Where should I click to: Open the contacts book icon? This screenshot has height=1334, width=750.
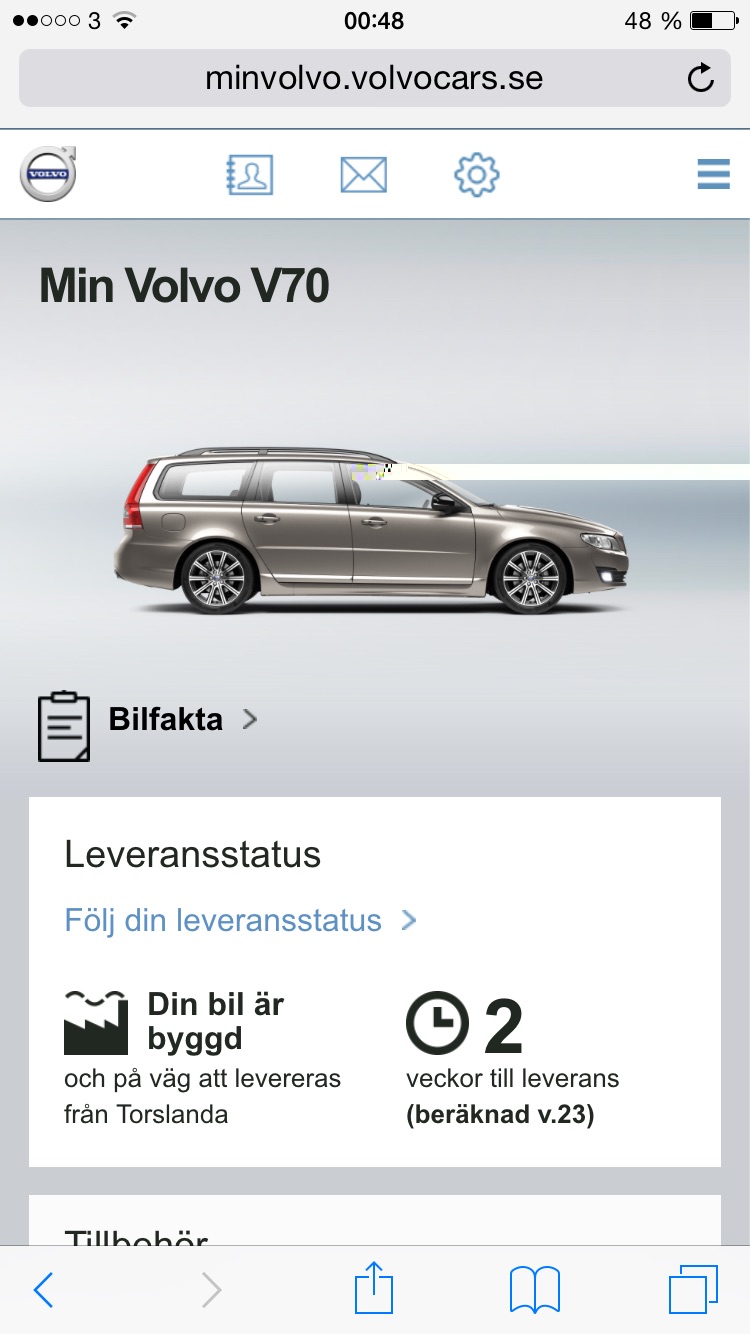click(x=249, y=175)
